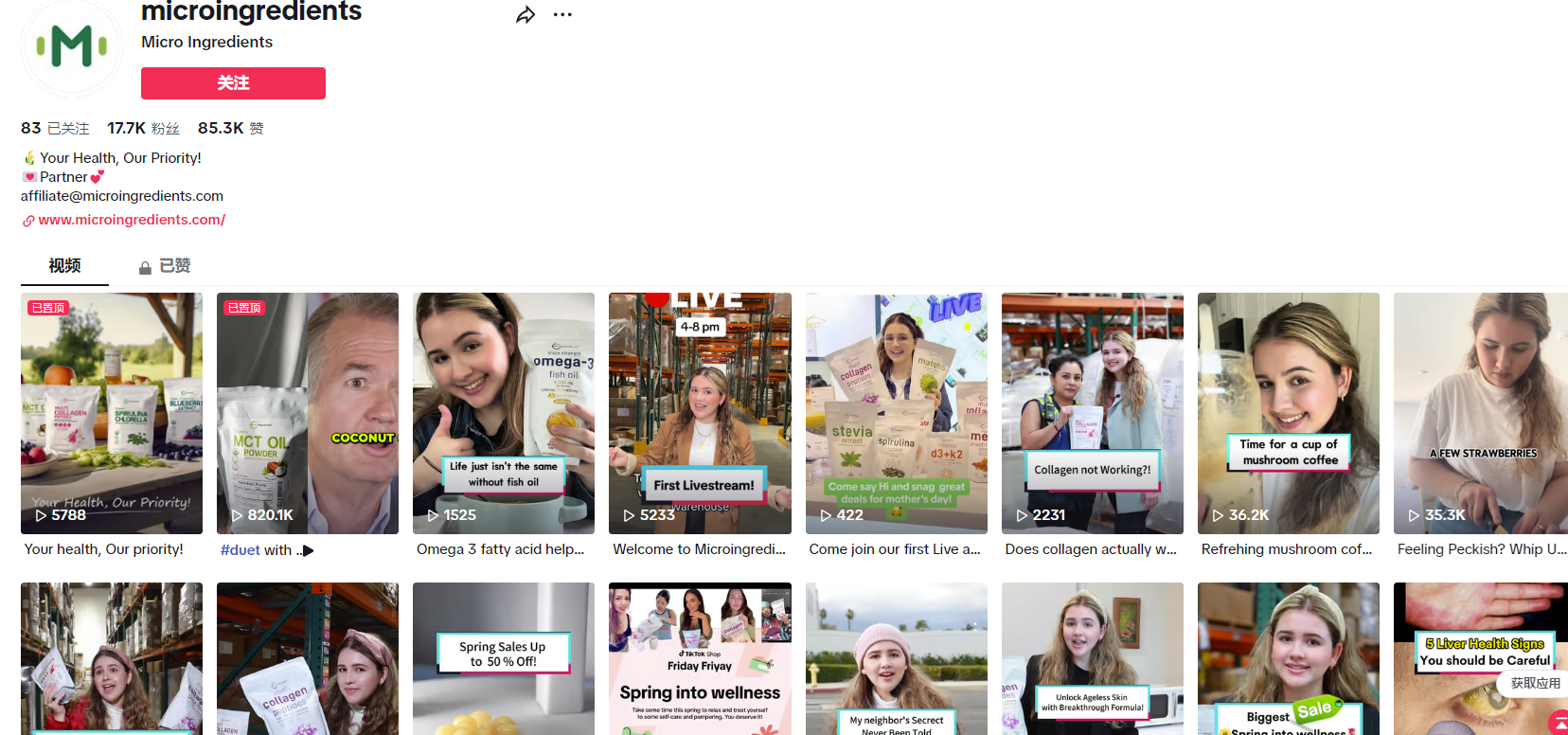Open pinned video Your health, Our priority
Viewport: 1568px width, 735px height.
pos(112,413)
